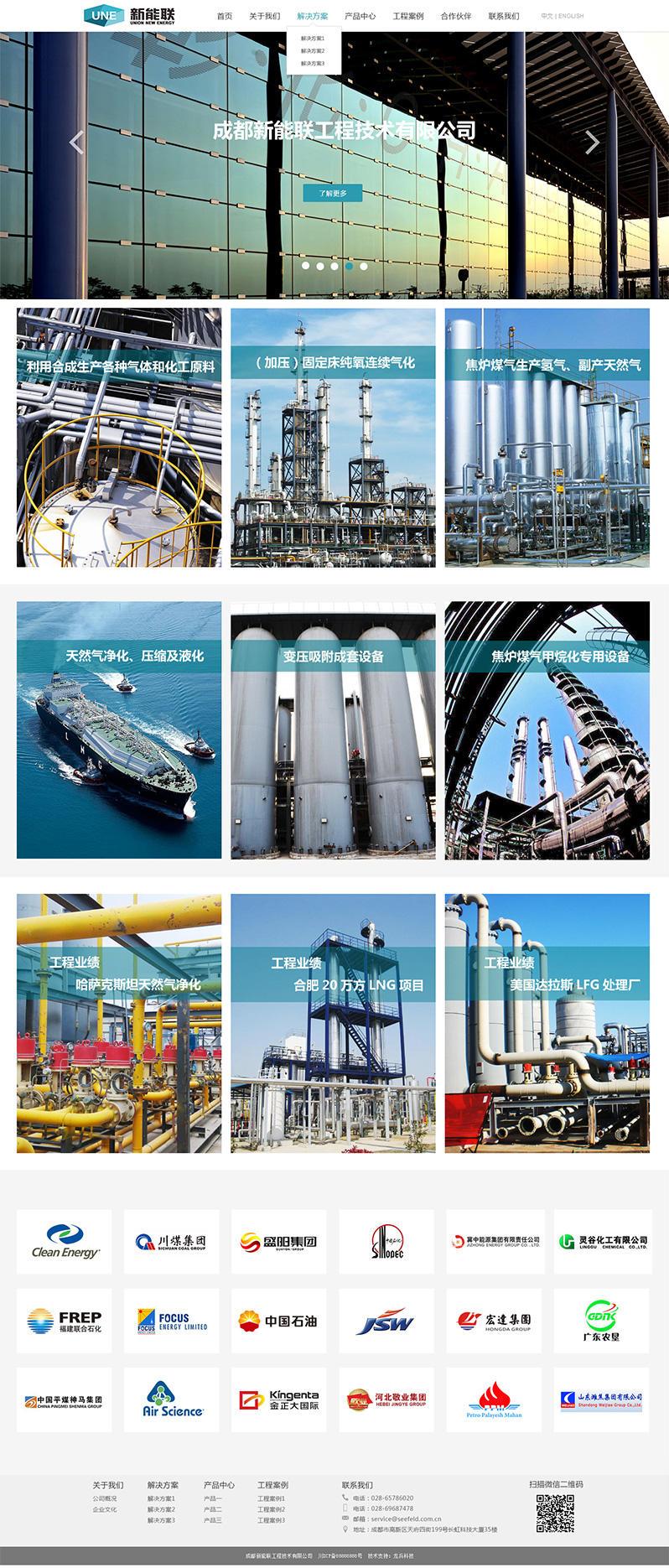Open 产品中心 in the top navigation
This screenshot has height=1568, width=669.
point(360,16)
